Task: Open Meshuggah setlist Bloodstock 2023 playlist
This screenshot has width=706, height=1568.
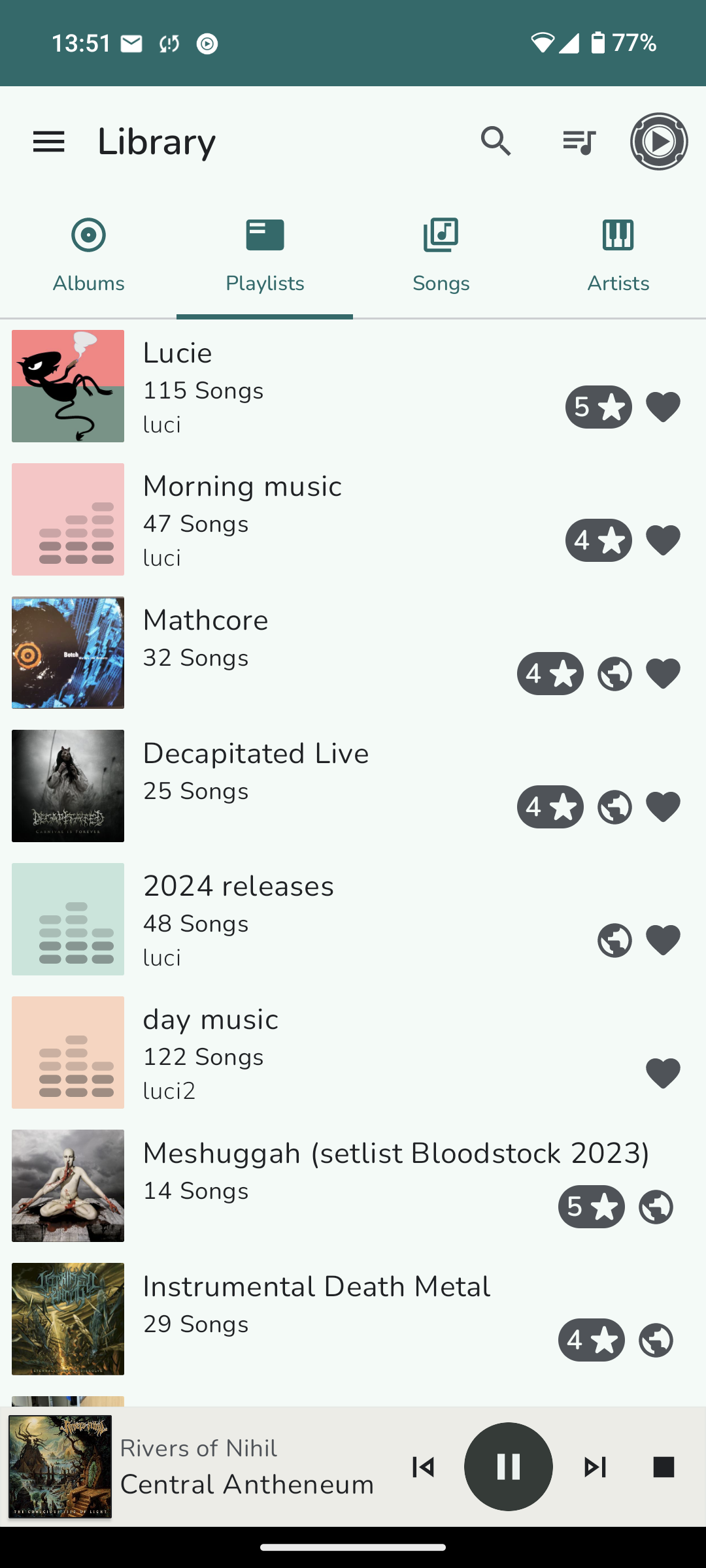Action: (294, 1186)
